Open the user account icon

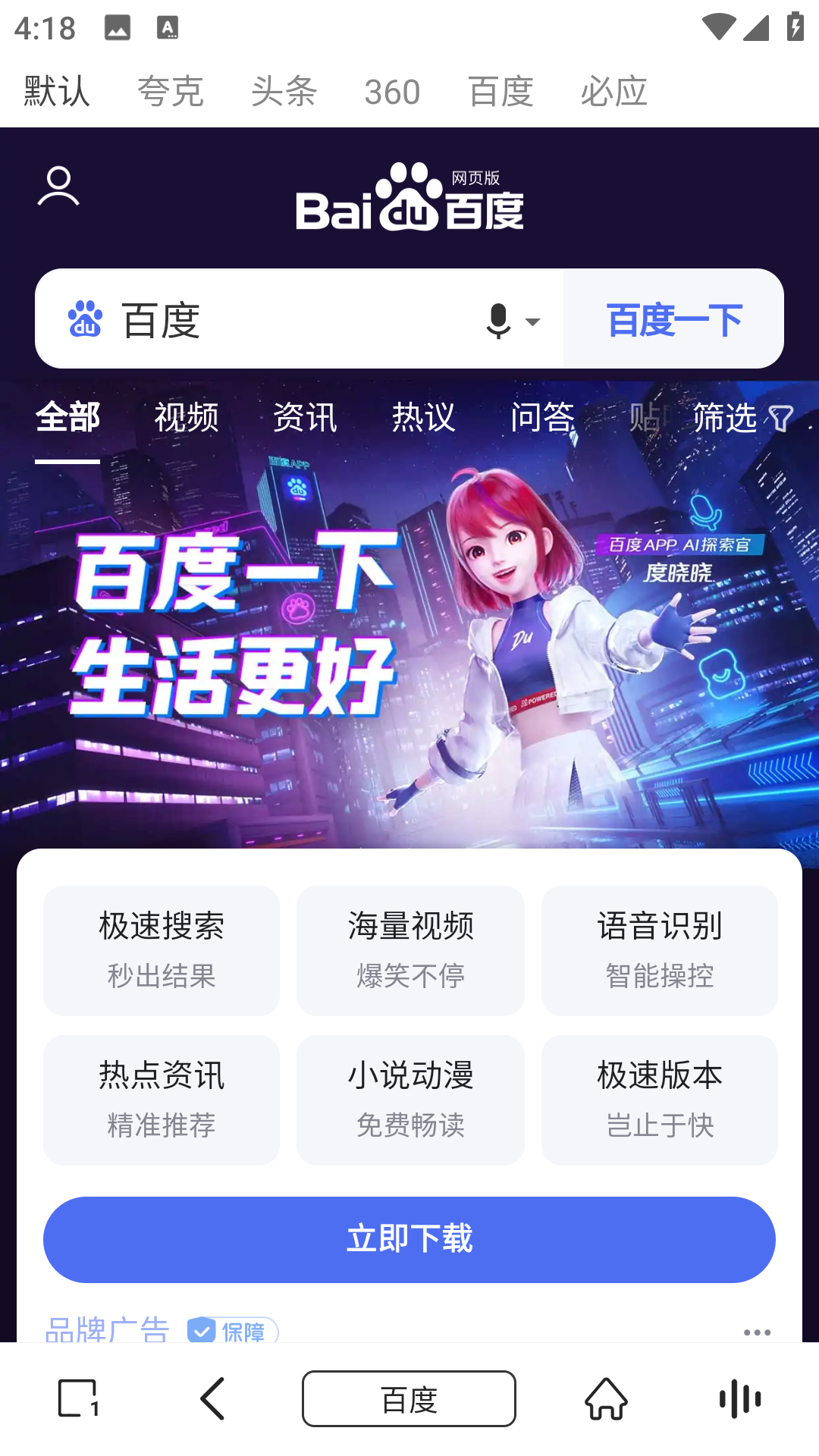tap(58, 187)
